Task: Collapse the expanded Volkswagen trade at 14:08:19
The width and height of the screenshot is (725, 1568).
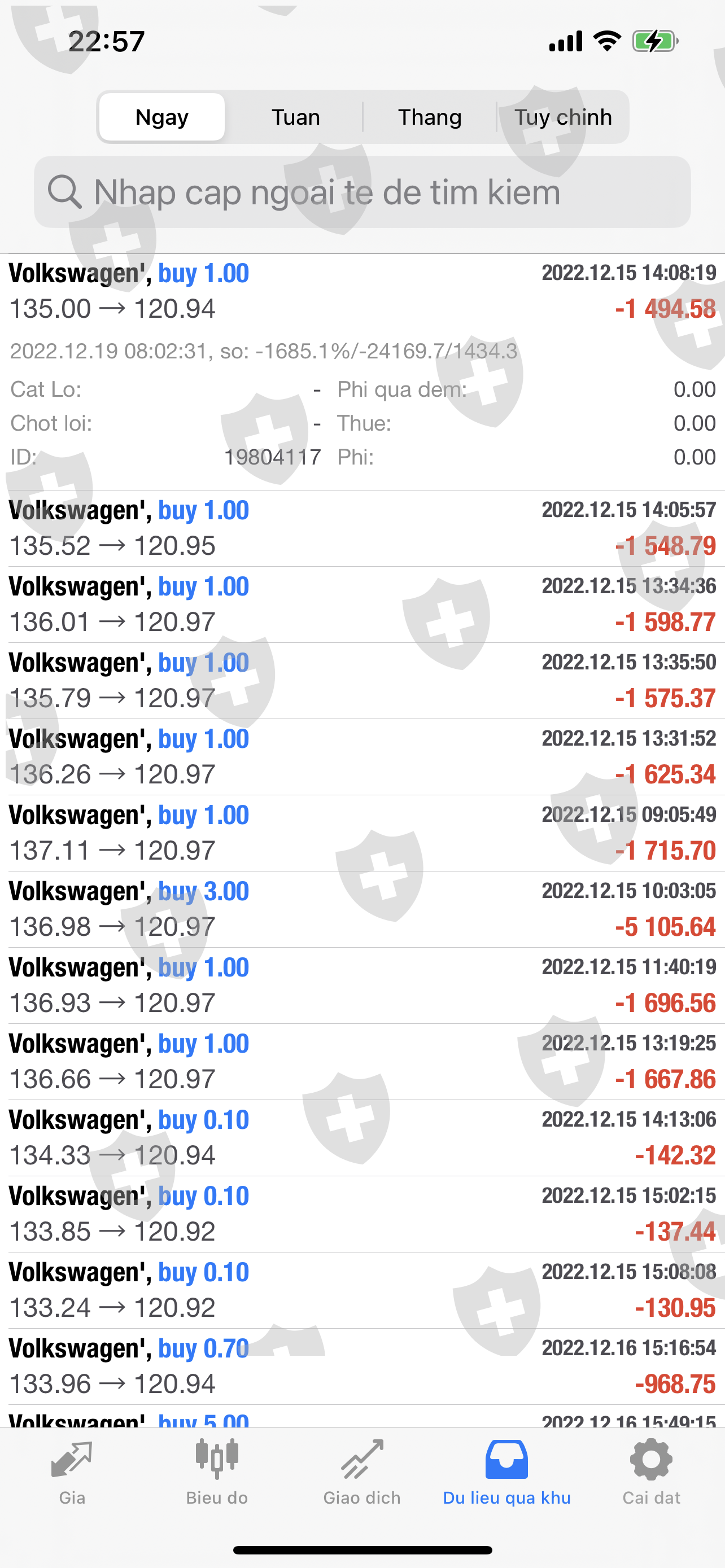Action: tap(362, 371)
